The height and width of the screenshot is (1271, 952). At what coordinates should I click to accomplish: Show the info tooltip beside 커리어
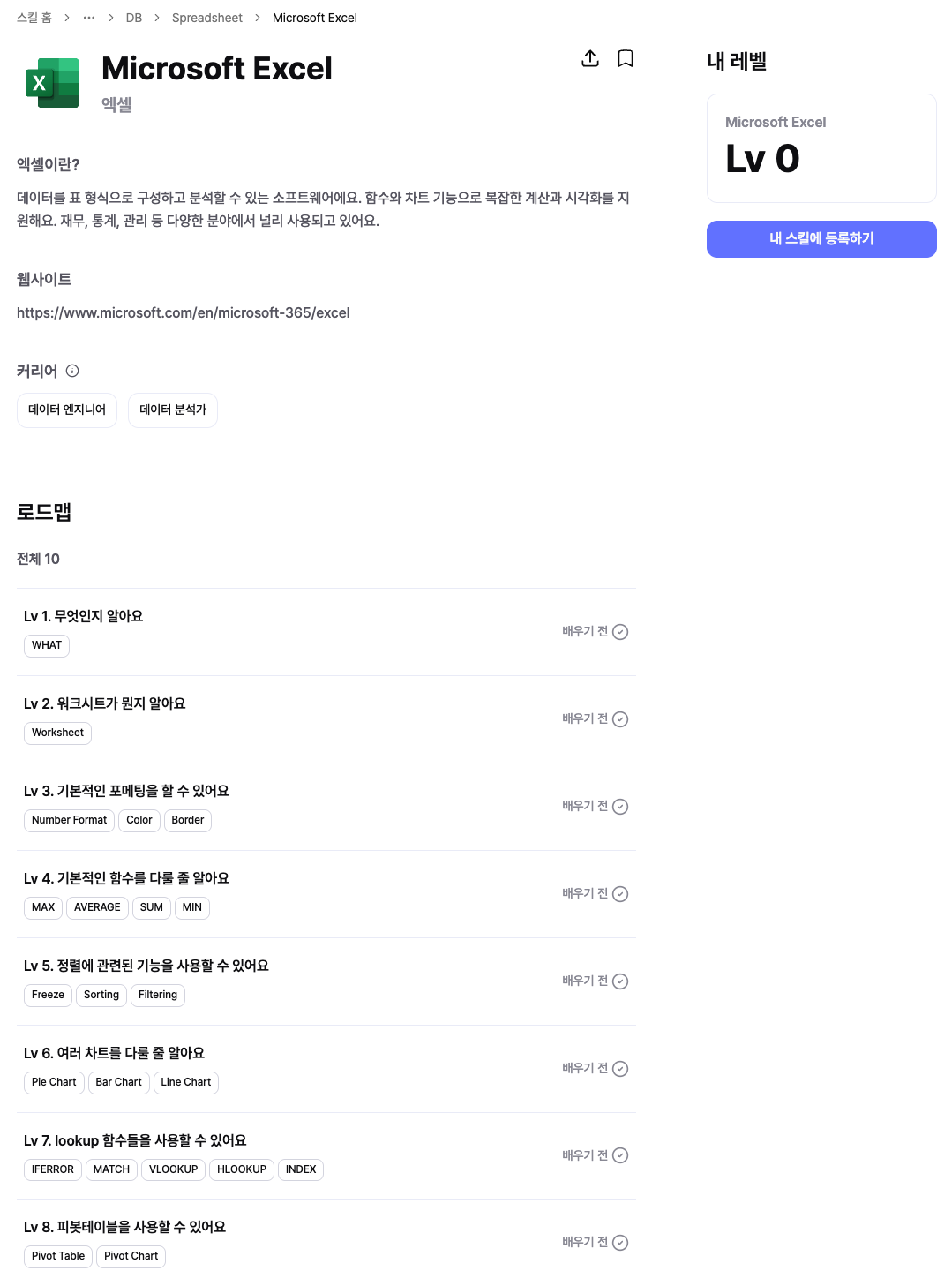[72, 371]
